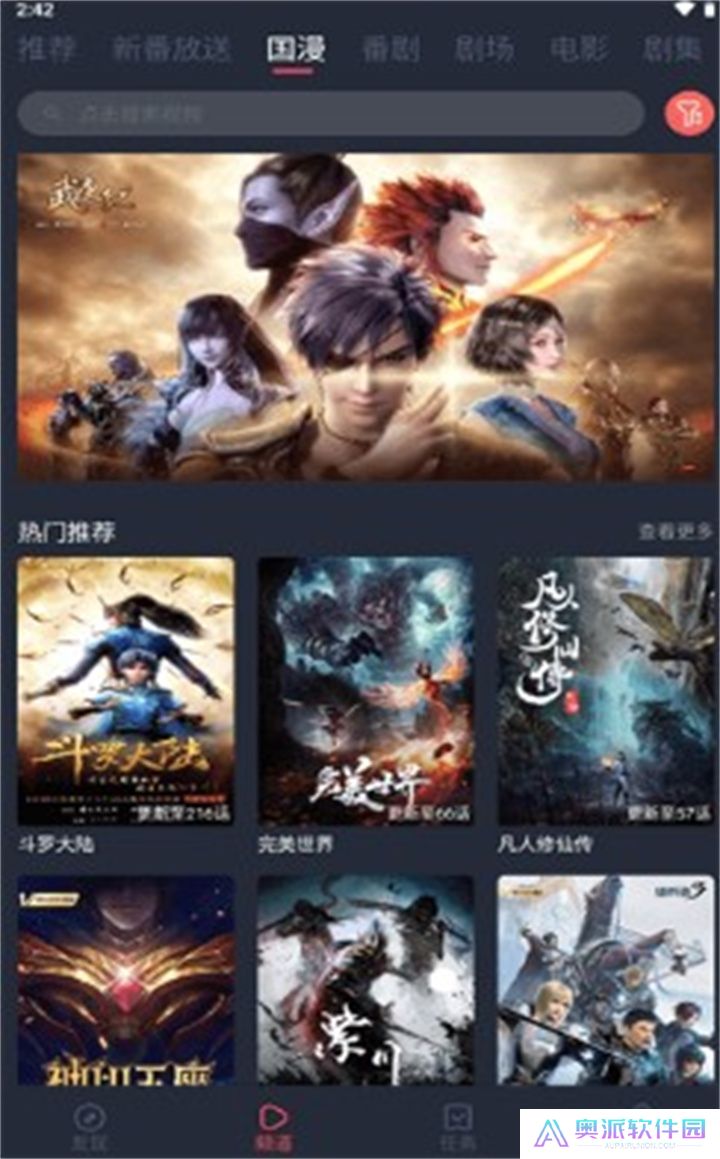Switch to the 推荐 tab

click(x=47, y=48)
